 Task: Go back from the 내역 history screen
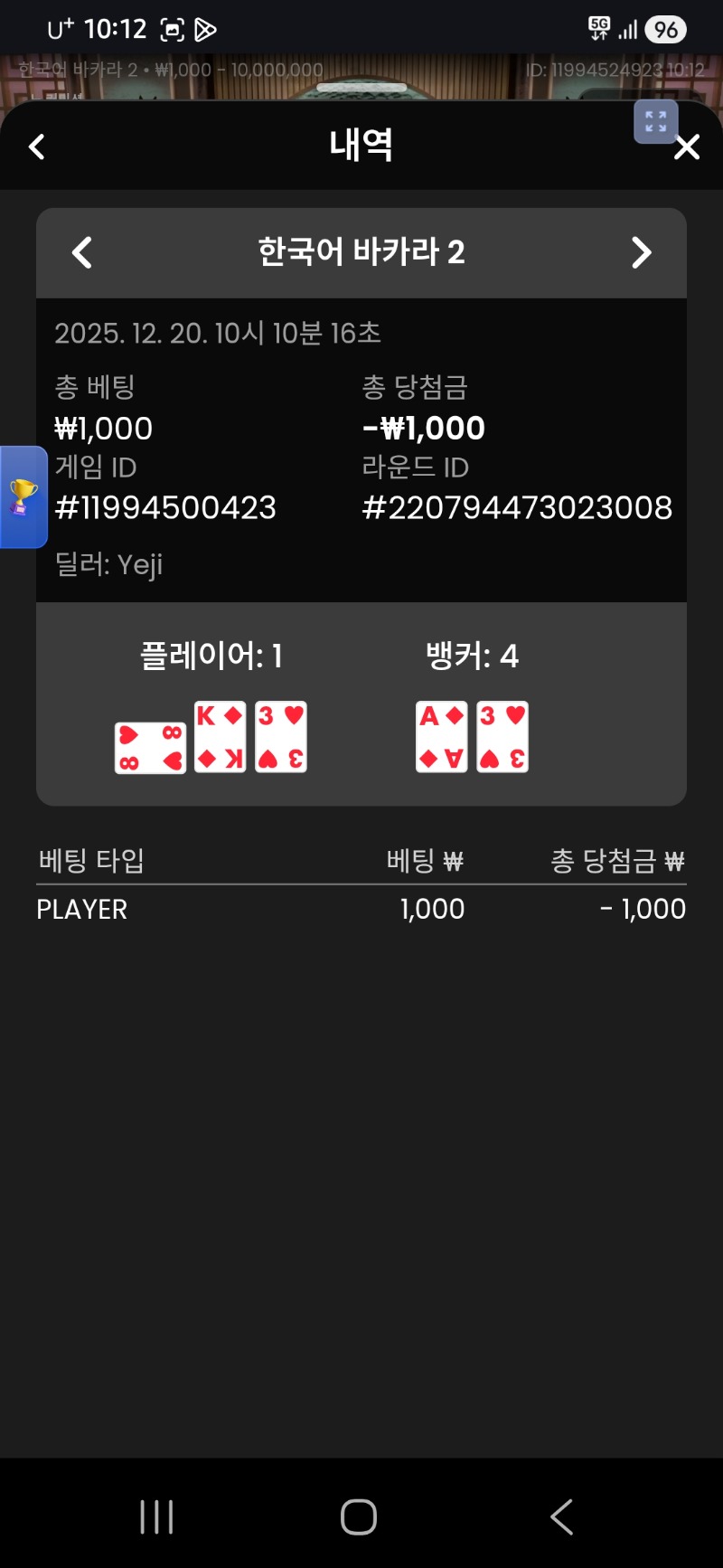pos(37,146)
